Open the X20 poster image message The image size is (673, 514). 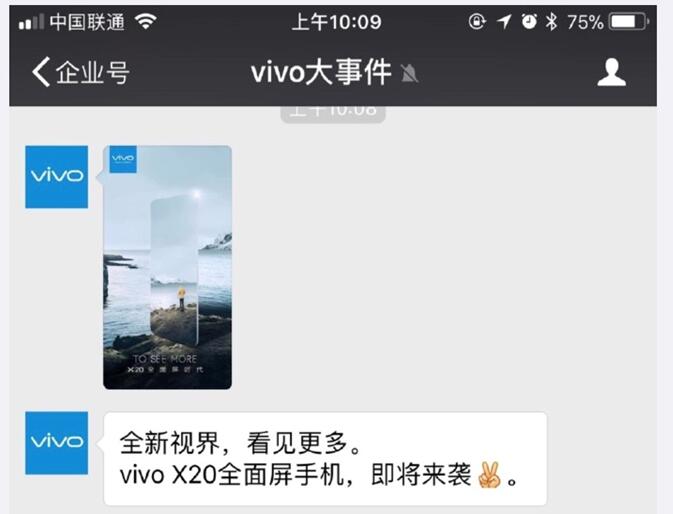click(167, 267)
